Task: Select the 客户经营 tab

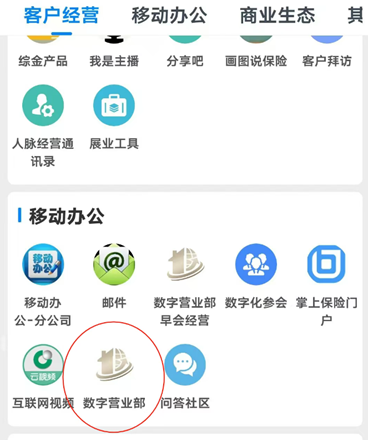Action: pyautogui.click(x=61, y=16)
